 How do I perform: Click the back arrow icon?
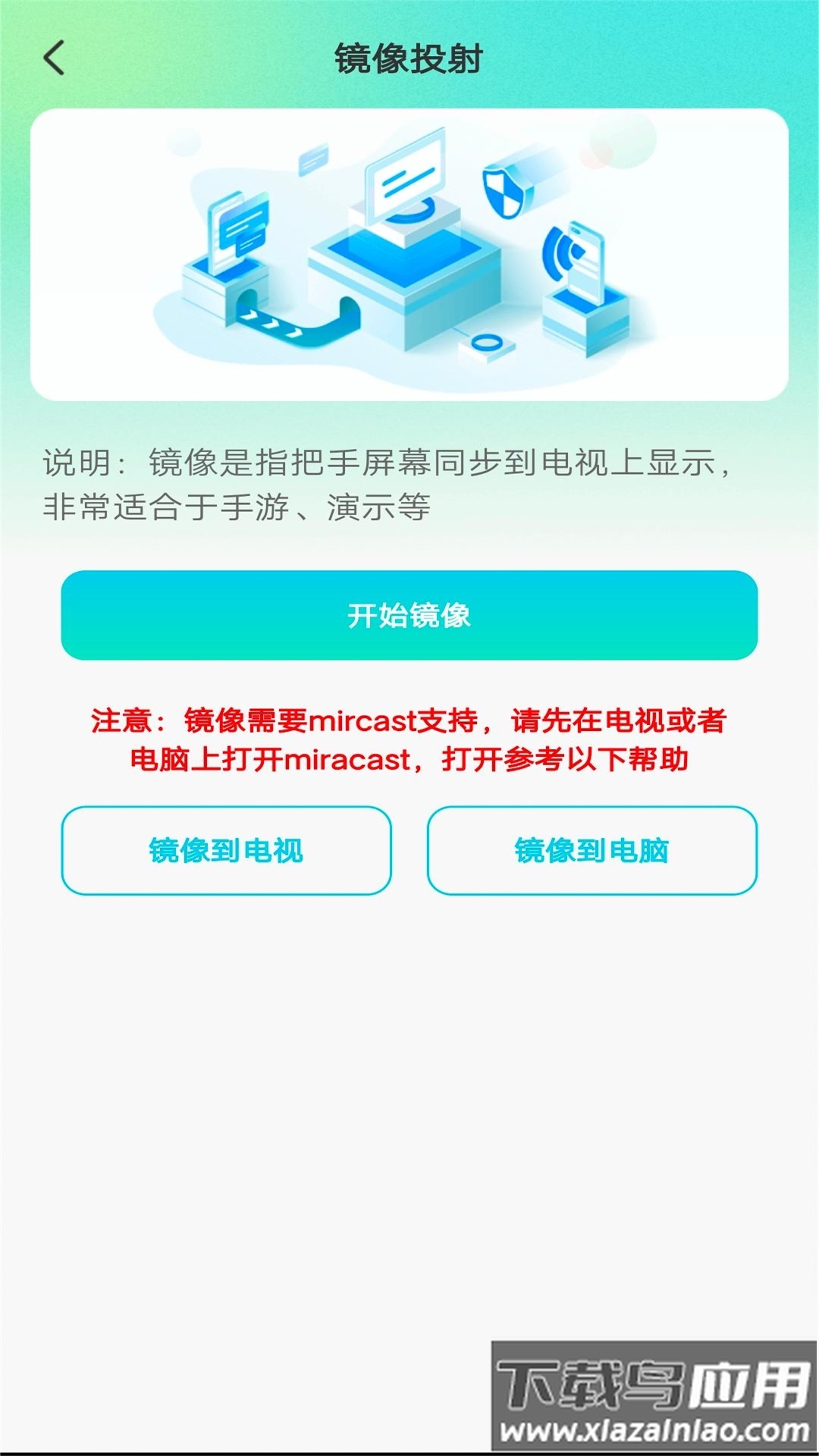[x=55, y=58]
